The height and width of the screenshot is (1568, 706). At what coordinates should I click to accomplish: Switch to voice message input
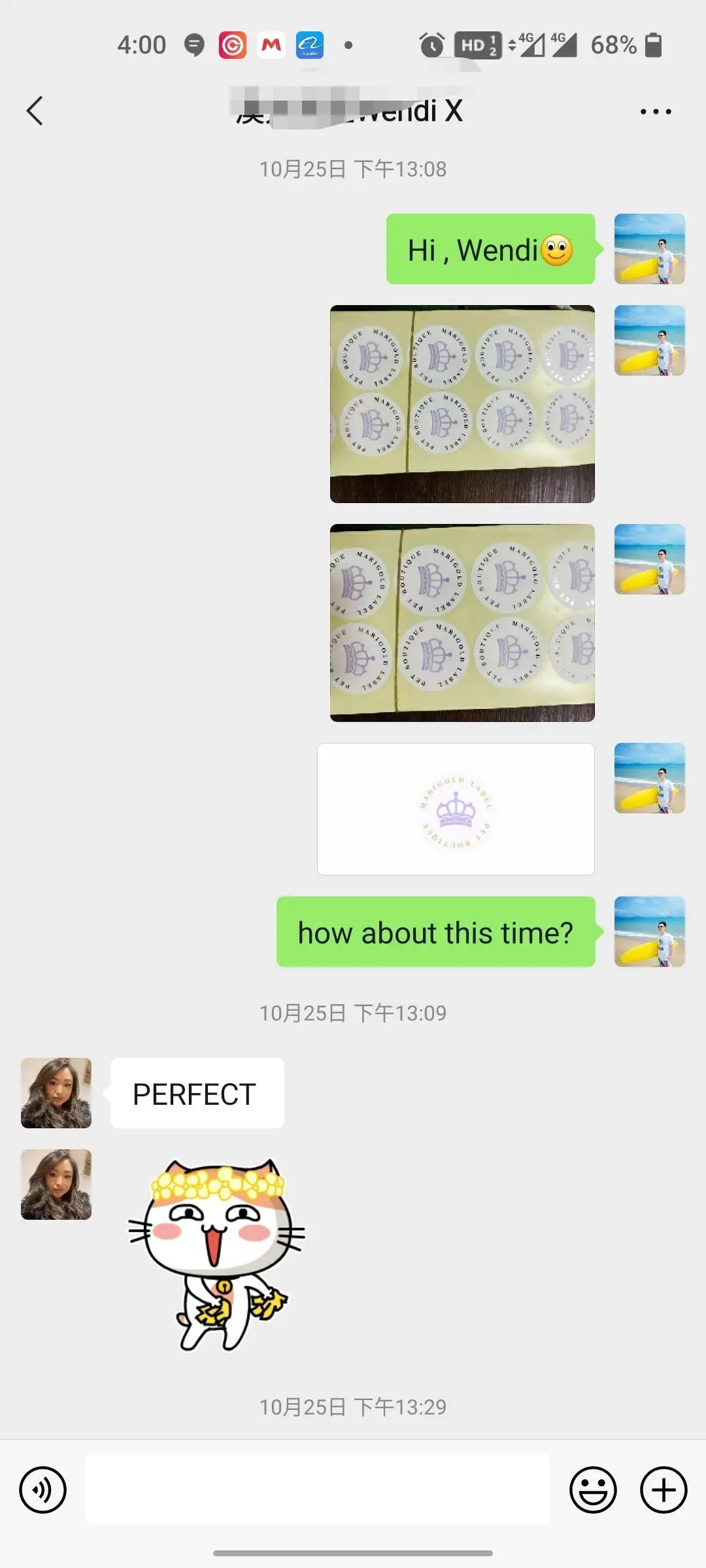tap(43, 1490)
